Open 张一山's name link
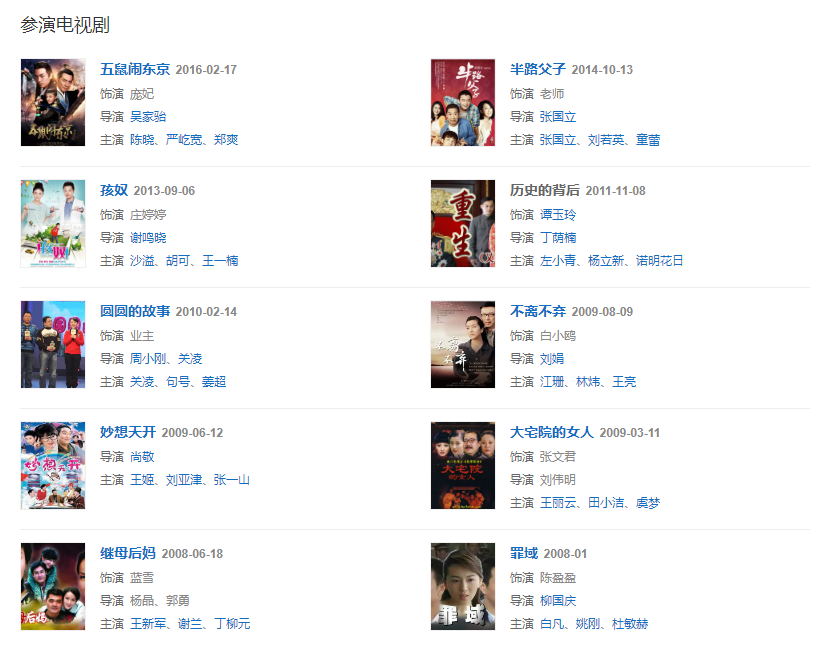This screenshot has width=814, height=646. tap(231, 480)
